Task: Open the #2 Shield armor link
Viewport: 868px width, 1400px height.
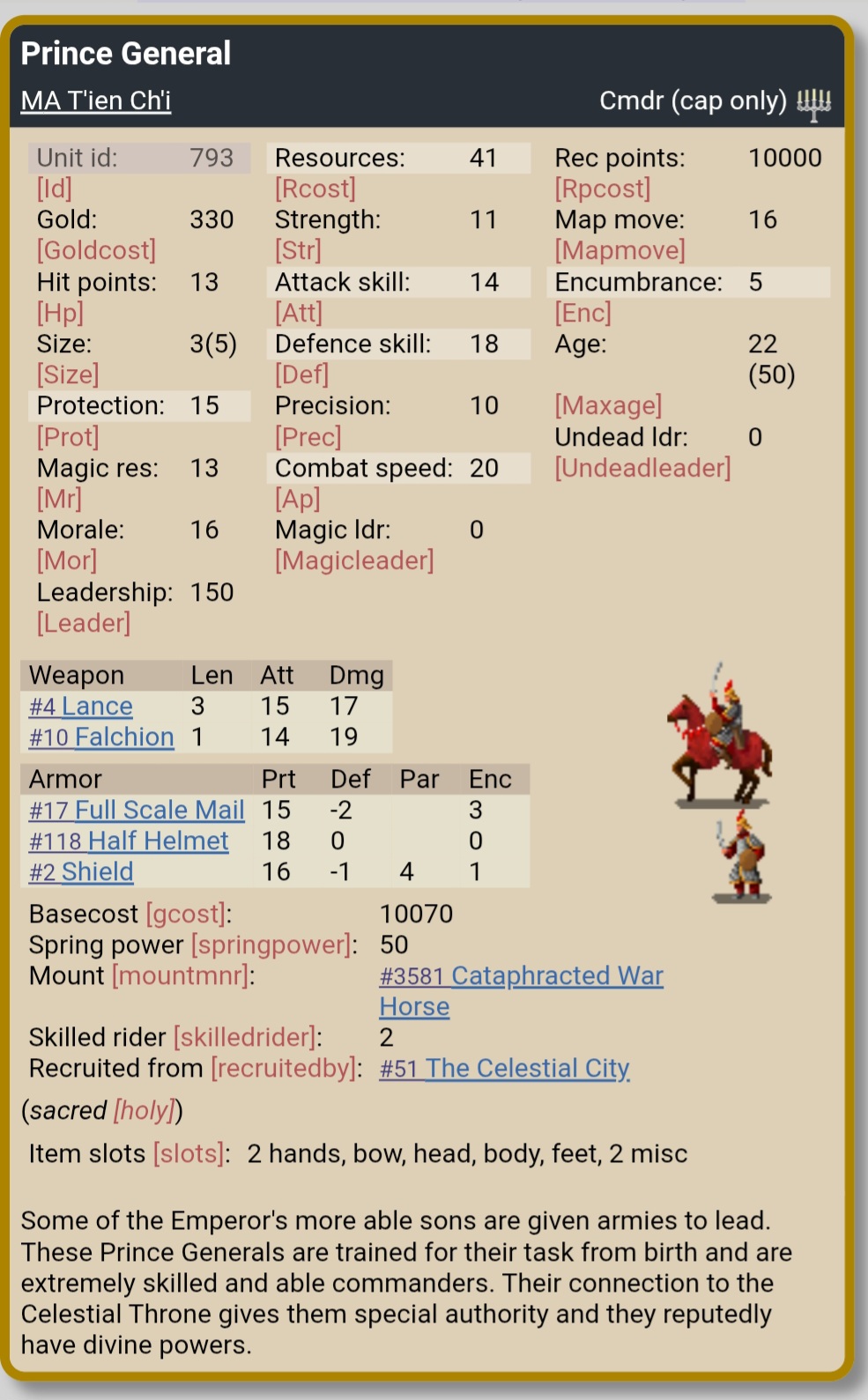Action: click(81, 871)
